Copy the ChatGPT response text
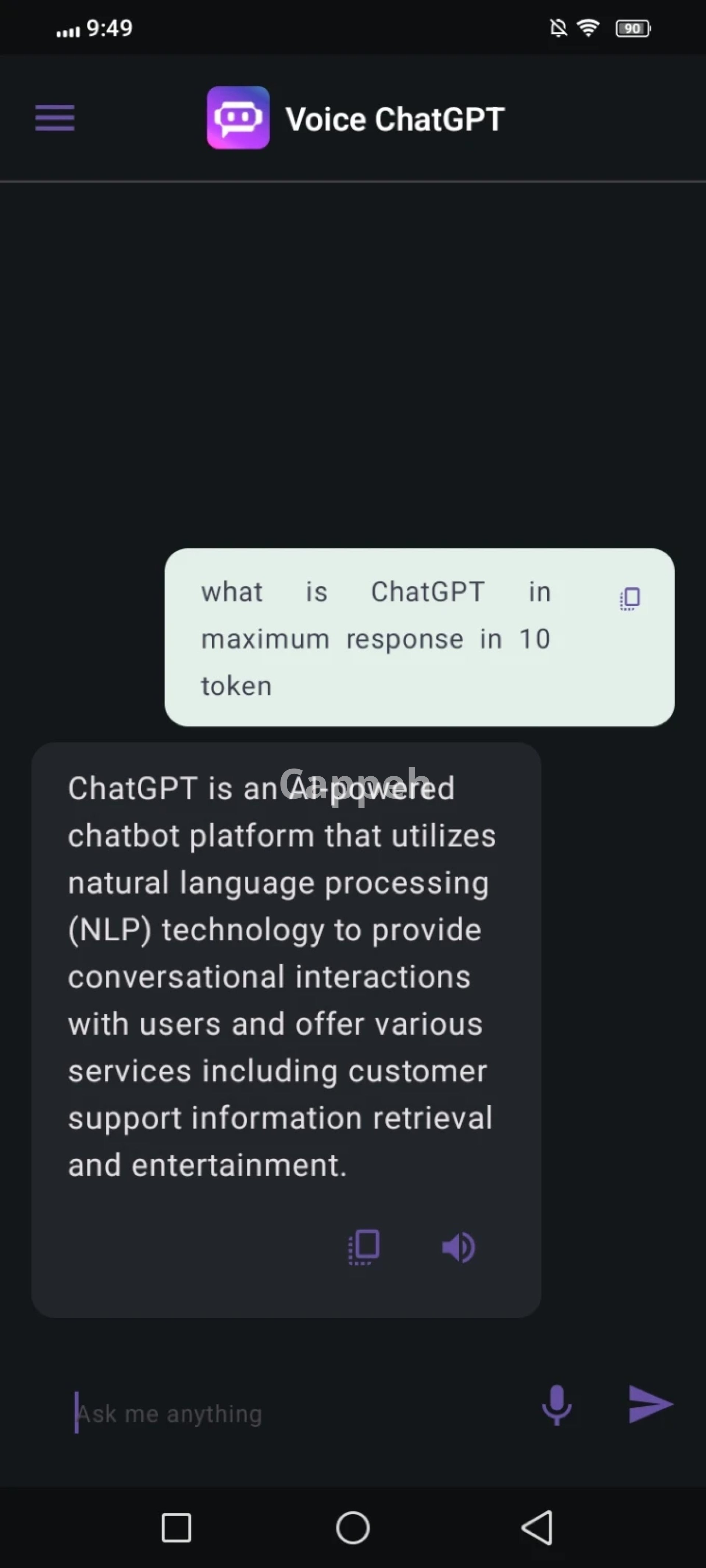This screenshot has height=1568, width=706. [364, 1247]
